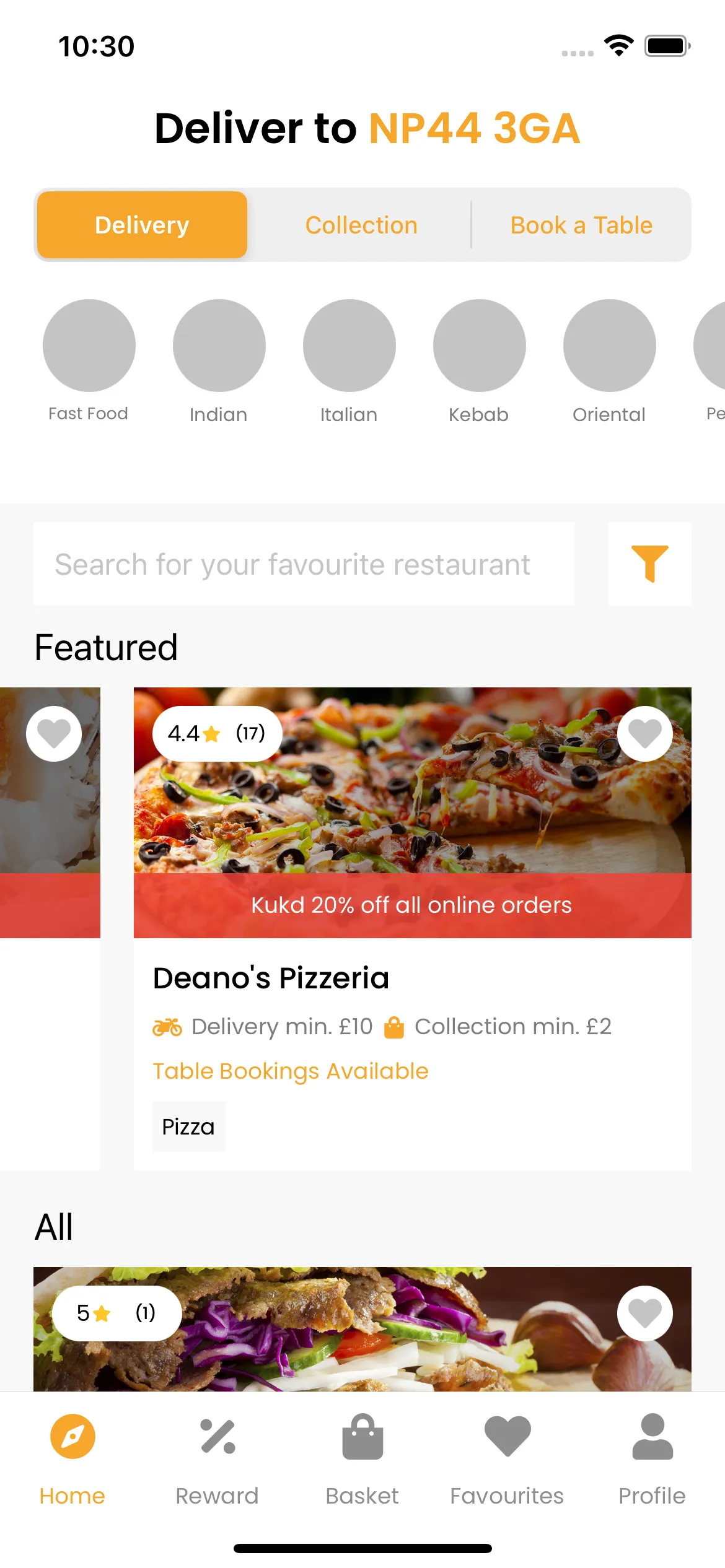The image size is (725, 1568).
Task: Favourite the partially visible restaurant on the left
Action: (55, 733)
